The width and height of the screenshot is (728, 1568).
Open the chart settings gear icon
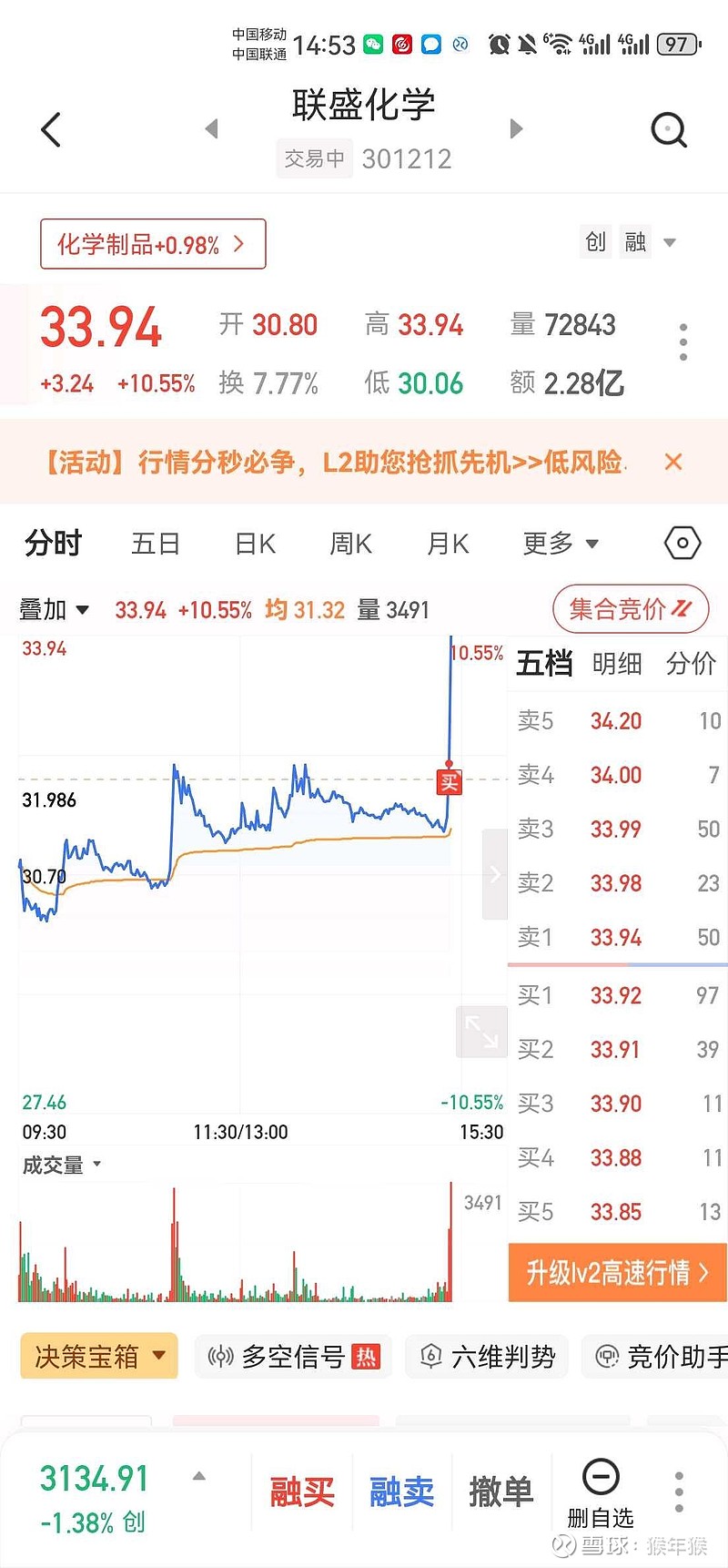pos(682,543)
